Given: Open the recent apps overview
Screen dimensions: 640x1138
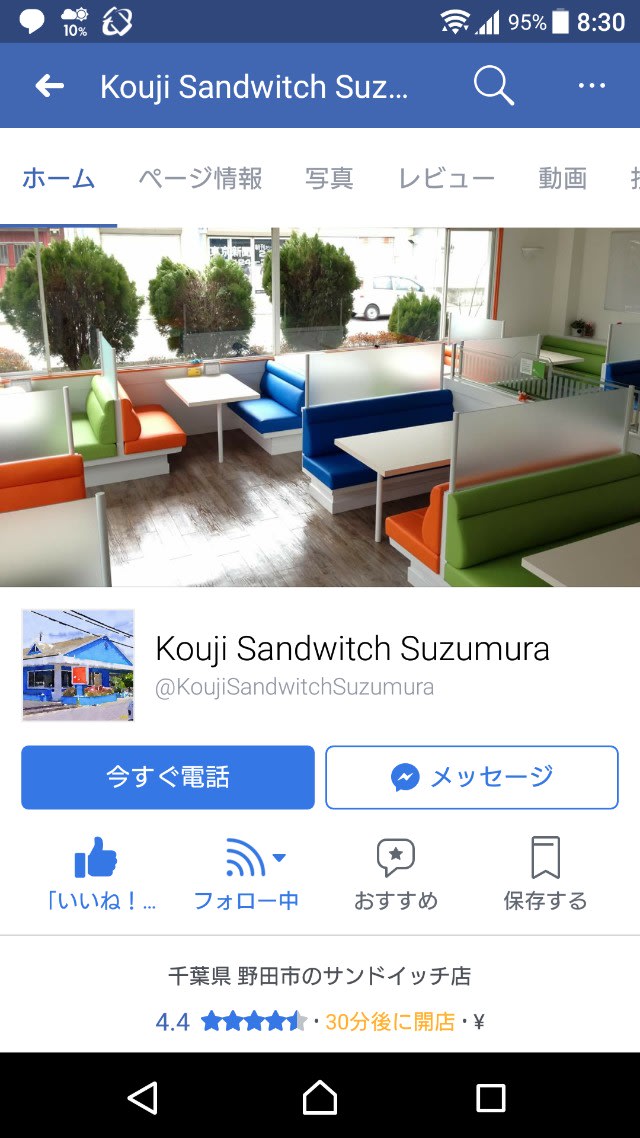Looking at the screenshot, I should 490,1097.
